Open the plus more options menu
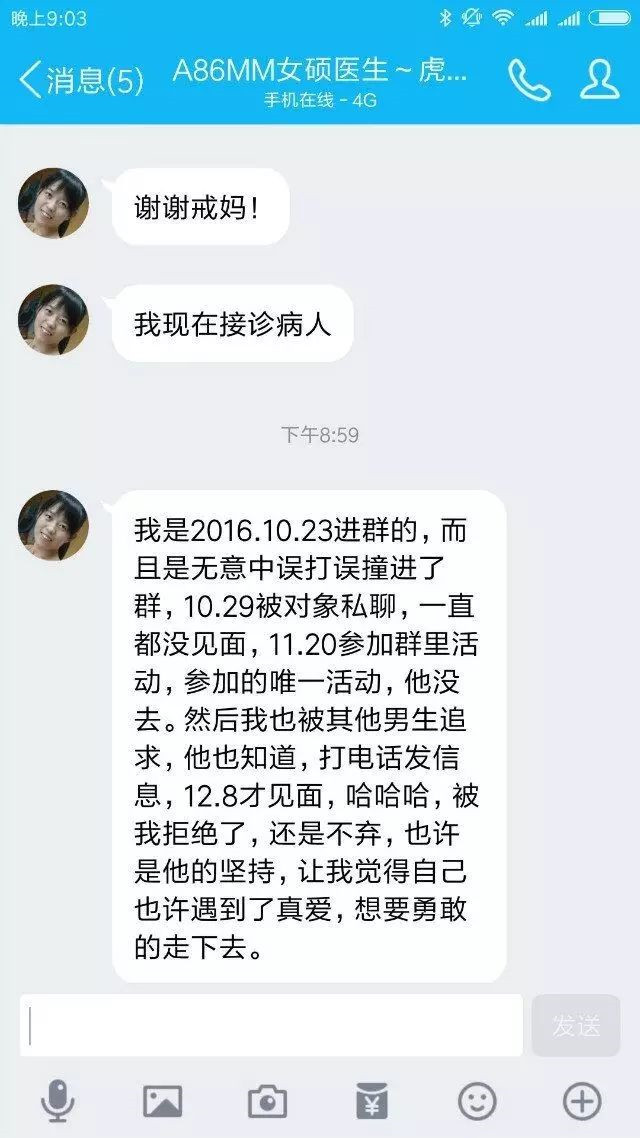This screenshot has height=1138, width=640. click(582, 1102)
